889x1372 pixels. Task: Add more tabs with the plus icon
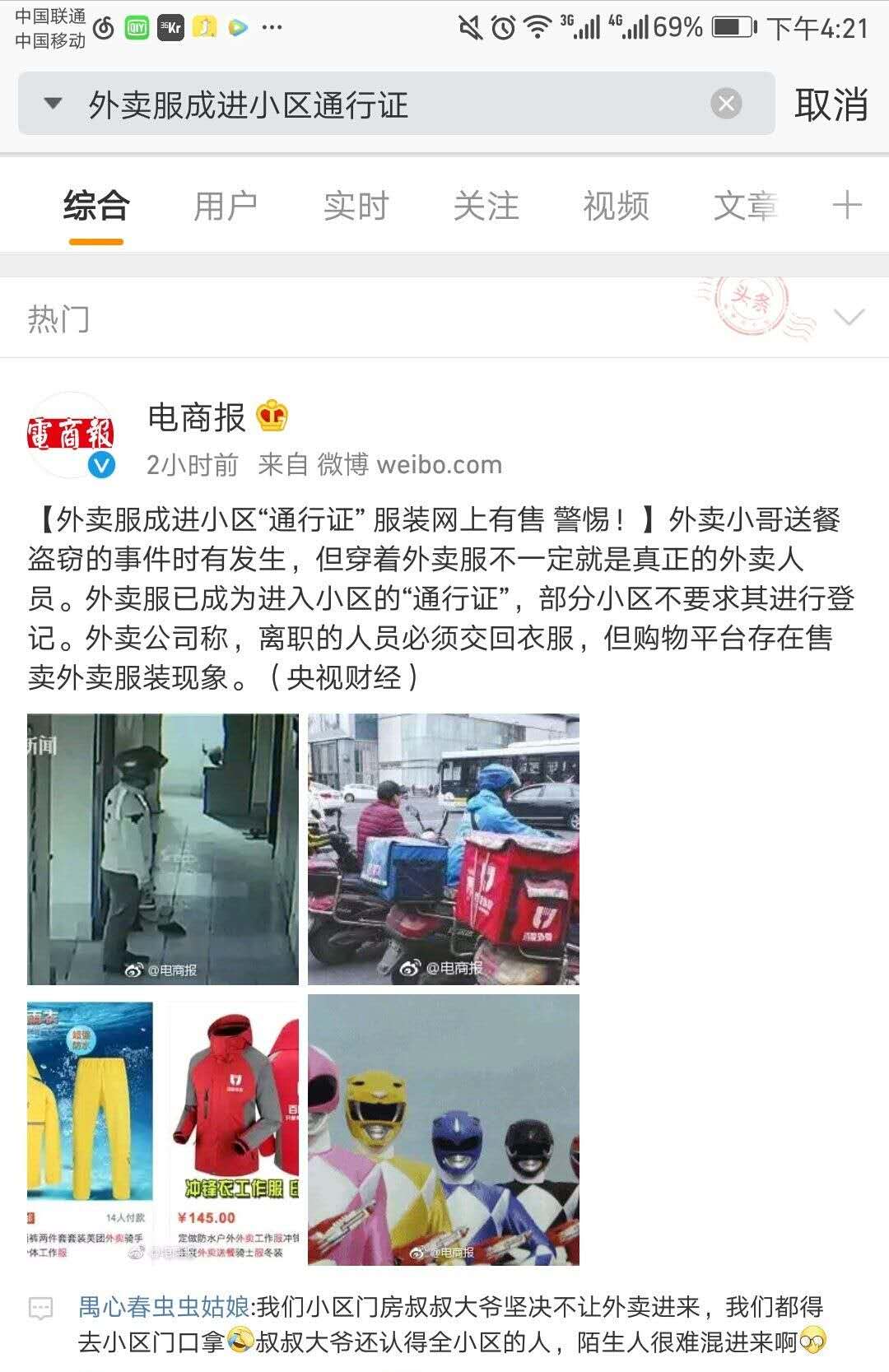click(847, 206)
